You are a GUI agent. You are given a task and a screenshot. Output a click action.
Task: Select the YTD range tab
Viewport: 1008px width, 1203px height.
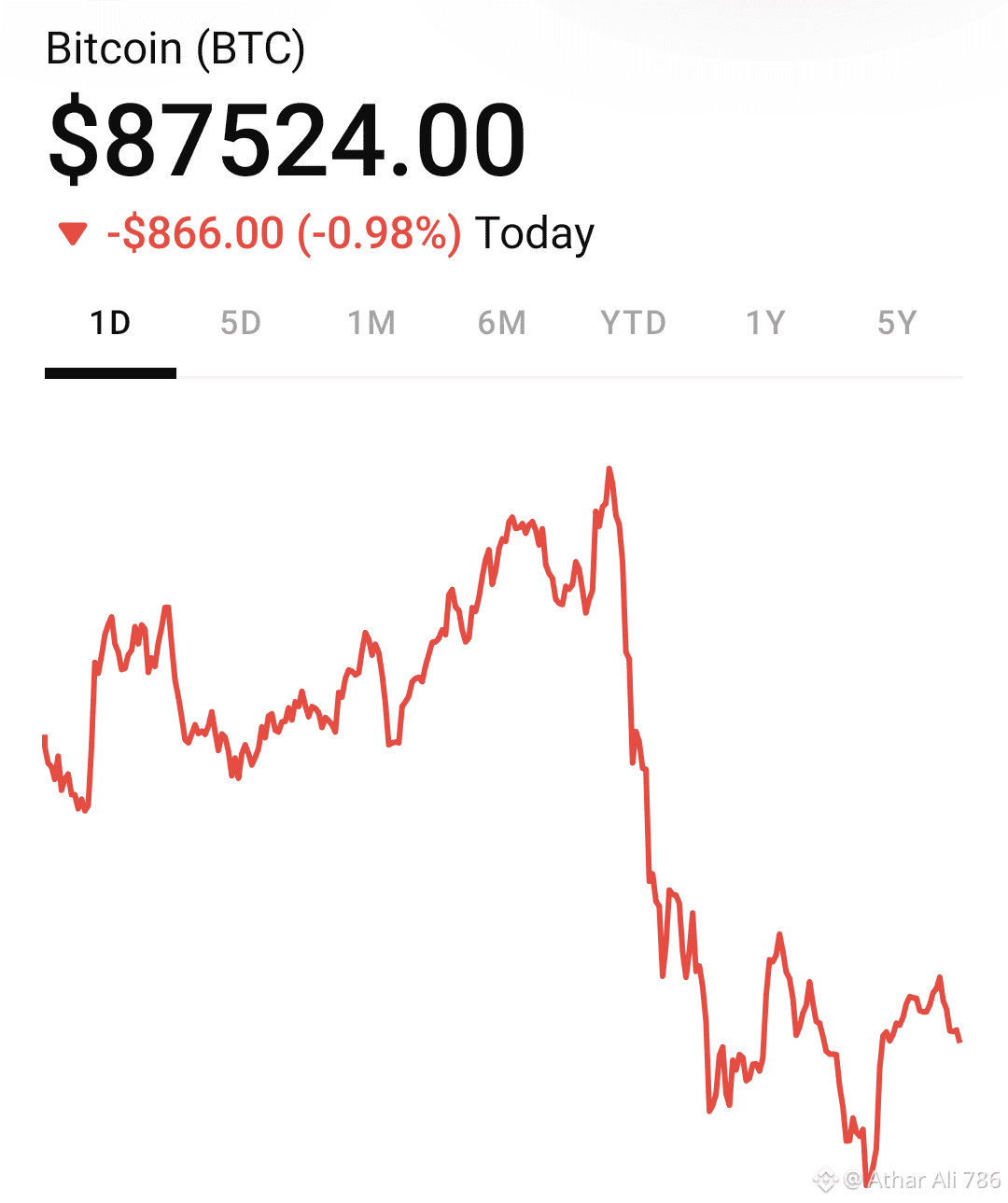pos(633,323)
